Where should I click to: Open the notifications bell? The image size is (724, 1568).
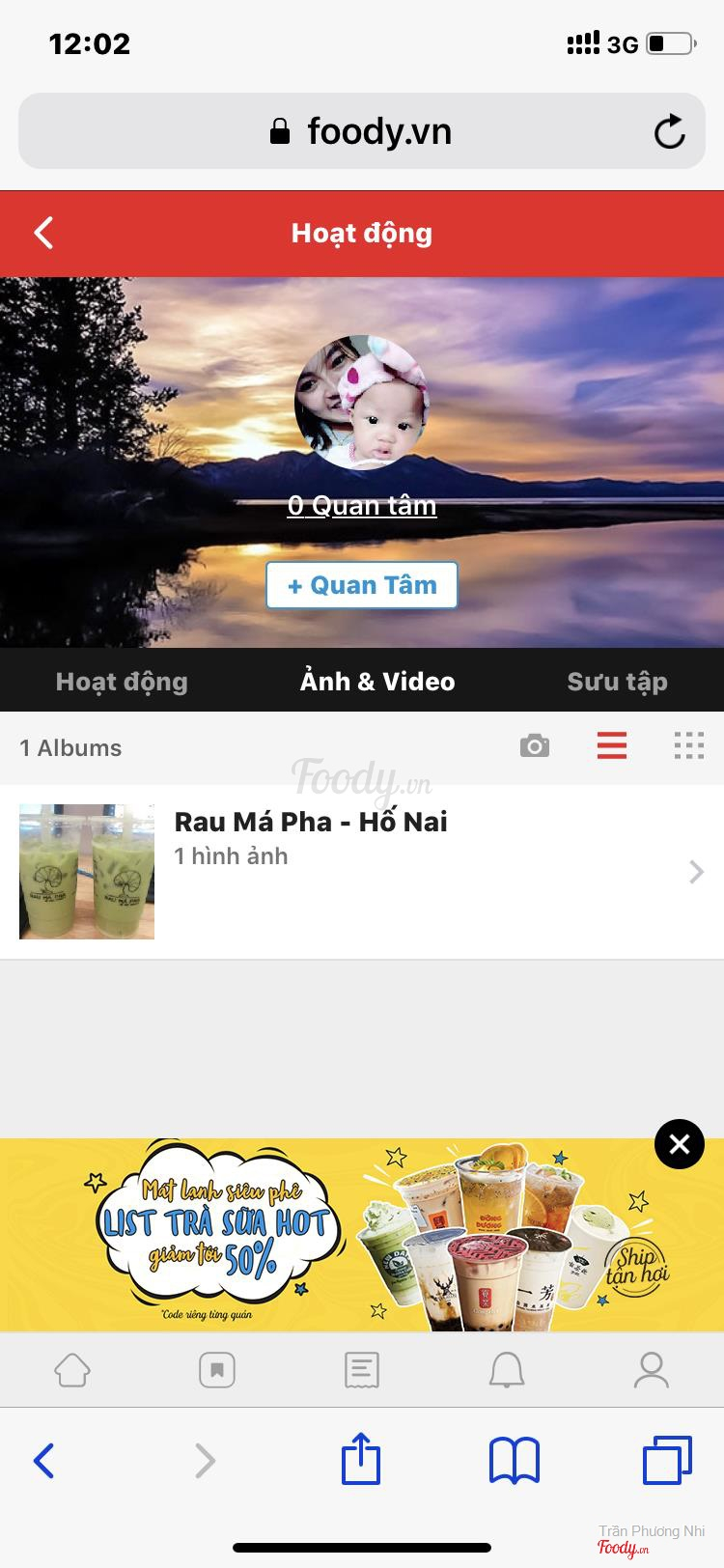pos(507,1369)
